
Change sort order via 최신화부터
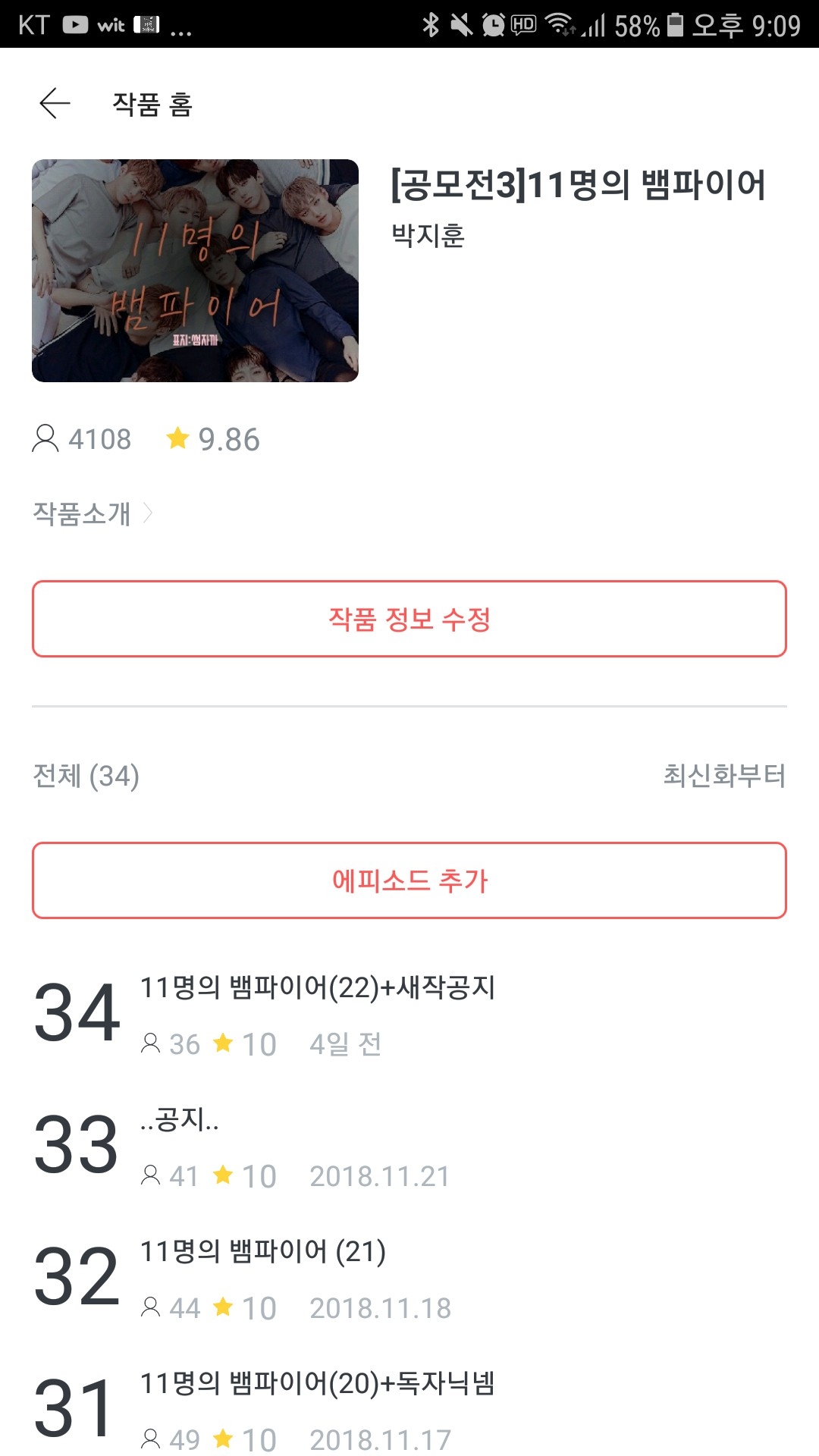pos(723,775)
